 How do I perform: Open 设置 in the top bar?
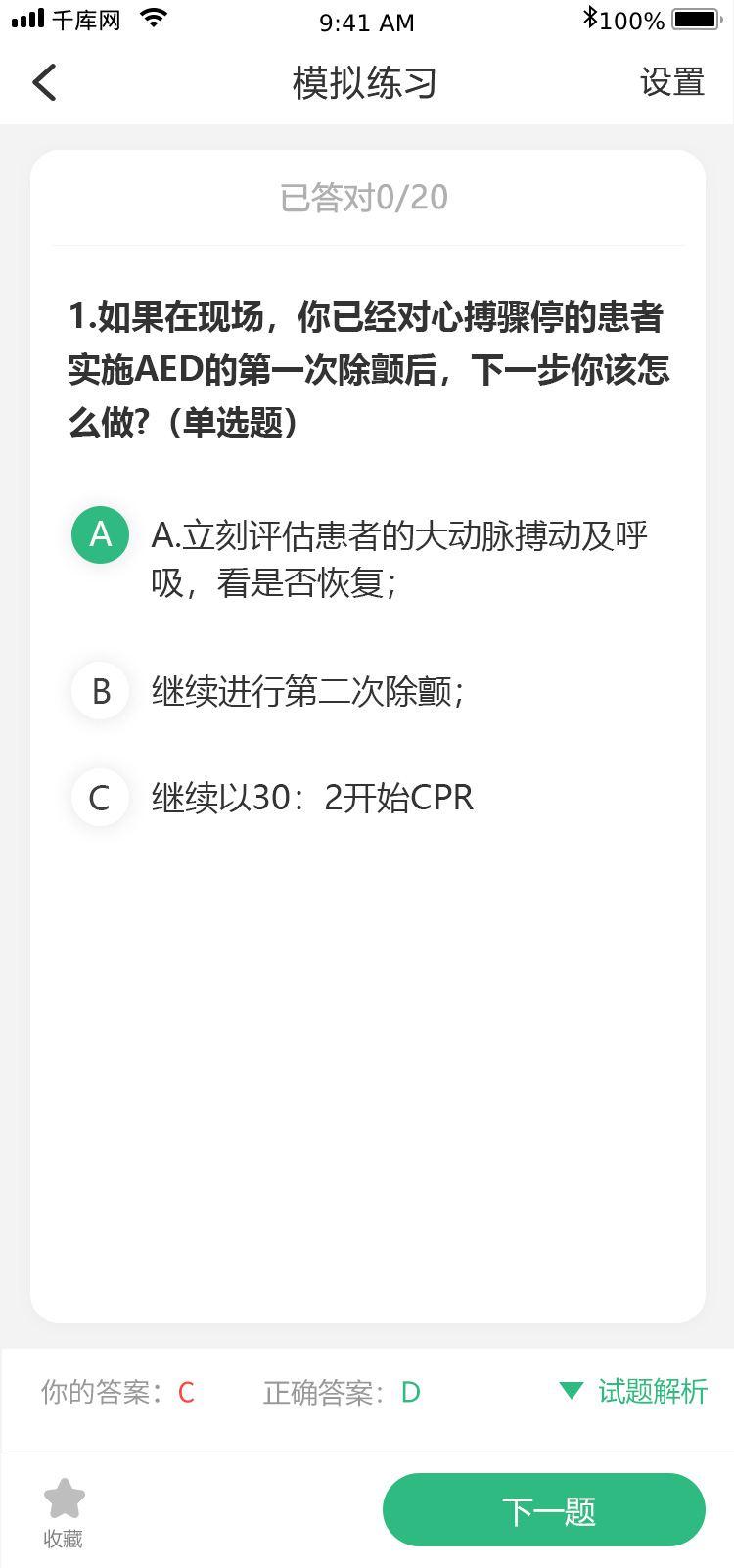(672, 83)
